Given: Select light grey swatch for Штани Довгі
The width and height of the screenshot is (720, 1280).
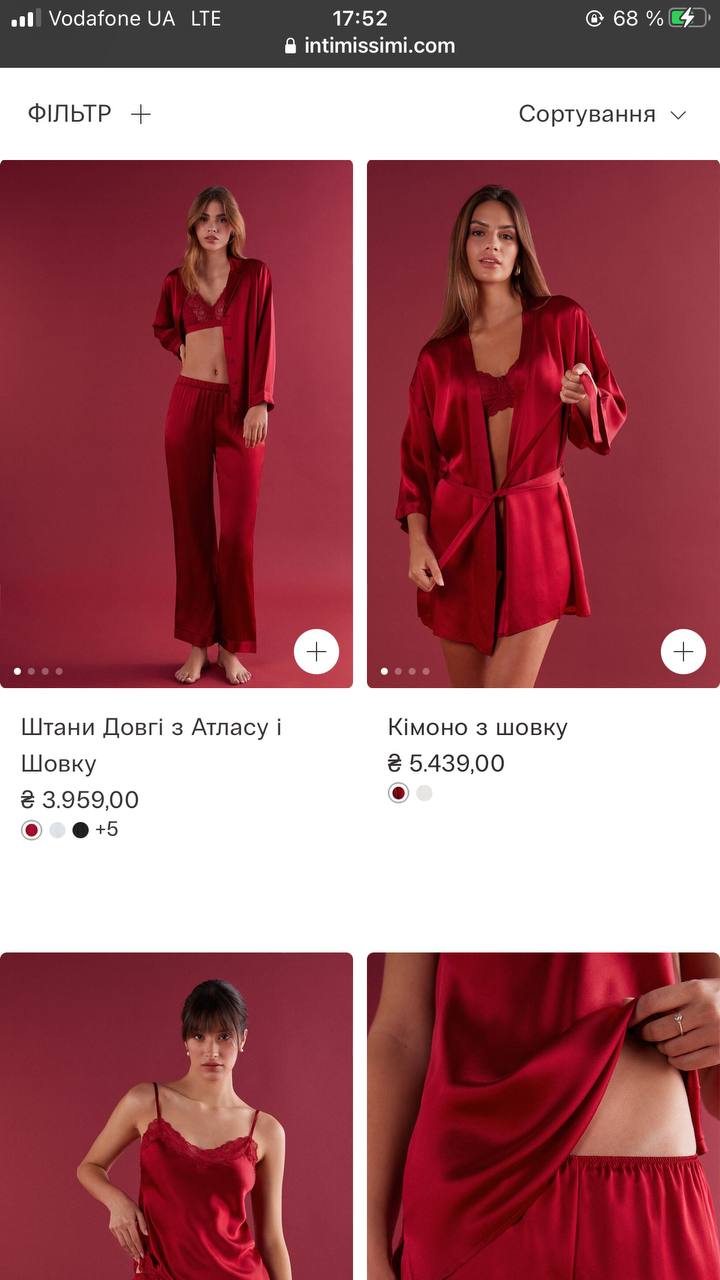Looking at the screenshot, I should point(57,830).
